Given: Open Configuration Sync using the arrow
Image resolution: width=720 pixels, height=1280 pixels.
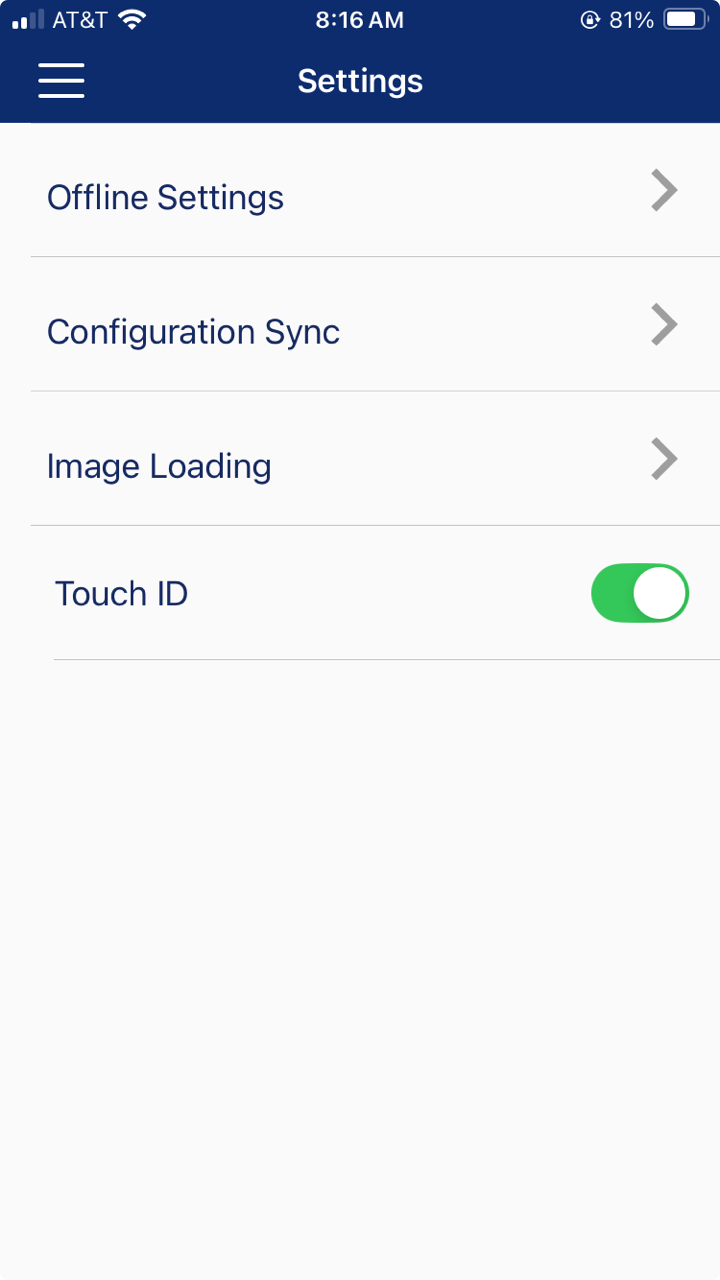Looking at the screenshot, I should click(663, 324).
